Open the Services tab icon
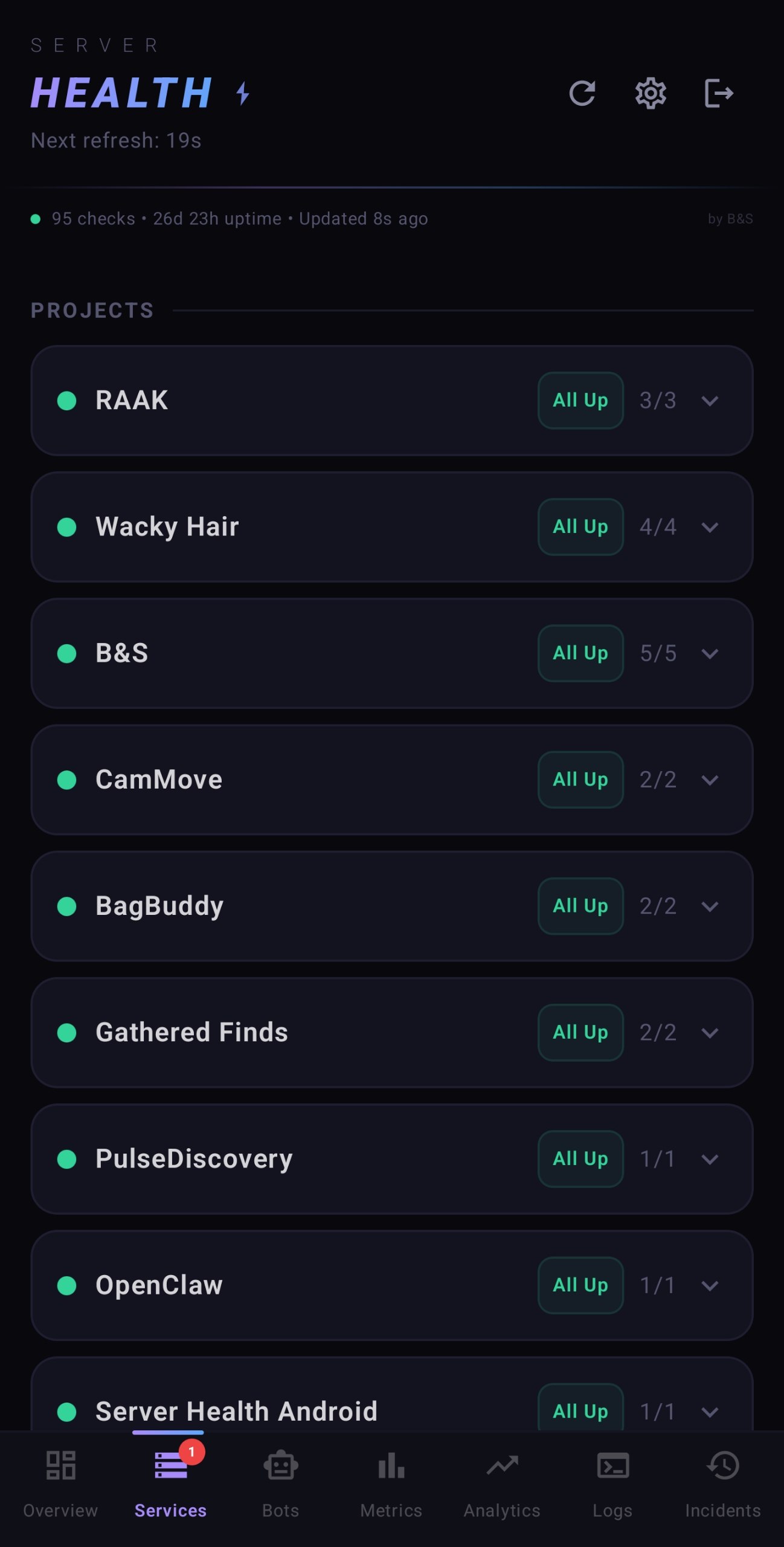The image size is (784, 1547). click(x=170, y=1467)
